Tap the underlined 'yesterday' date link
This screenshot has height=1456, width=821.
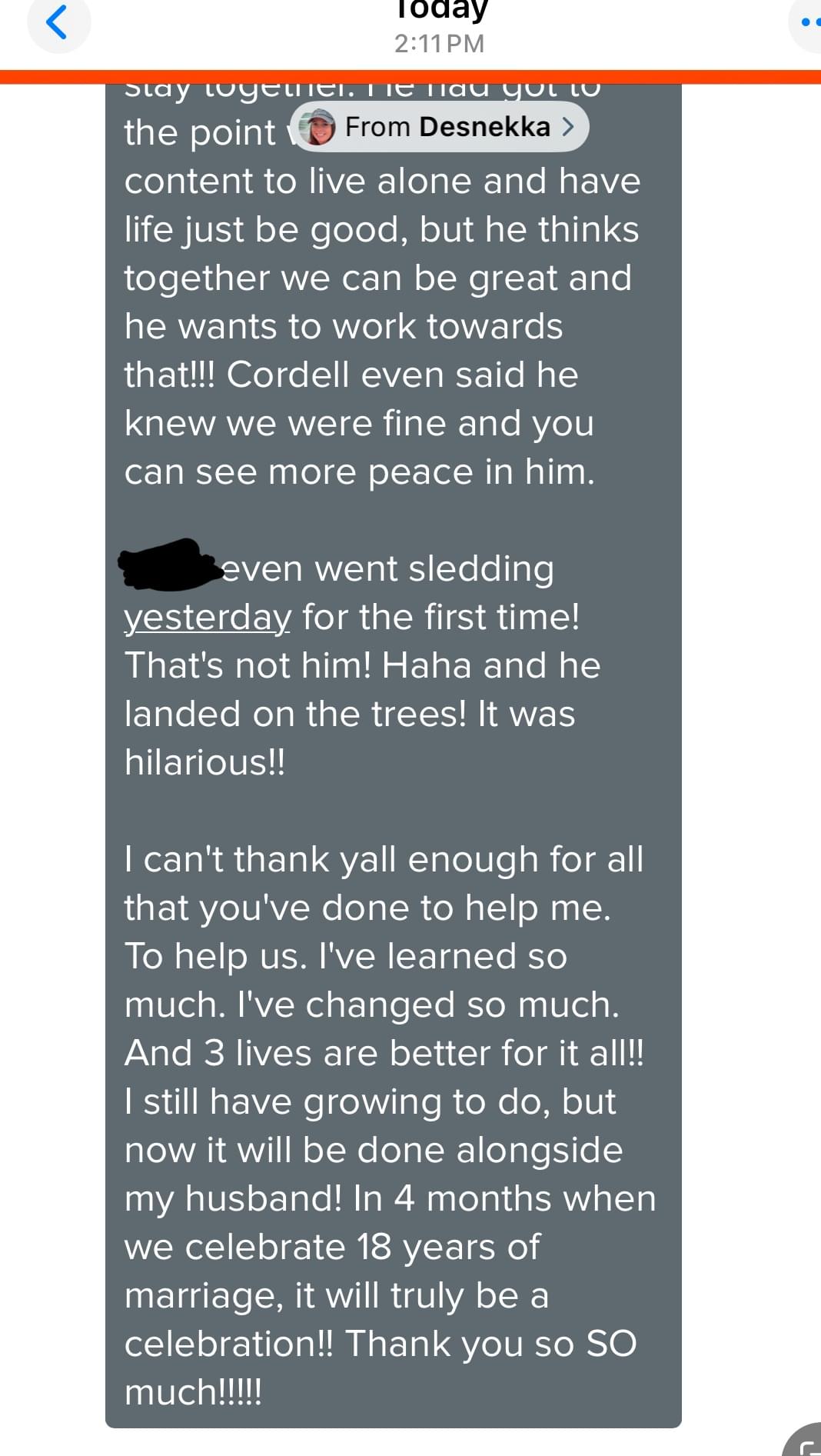click(208, 617)
